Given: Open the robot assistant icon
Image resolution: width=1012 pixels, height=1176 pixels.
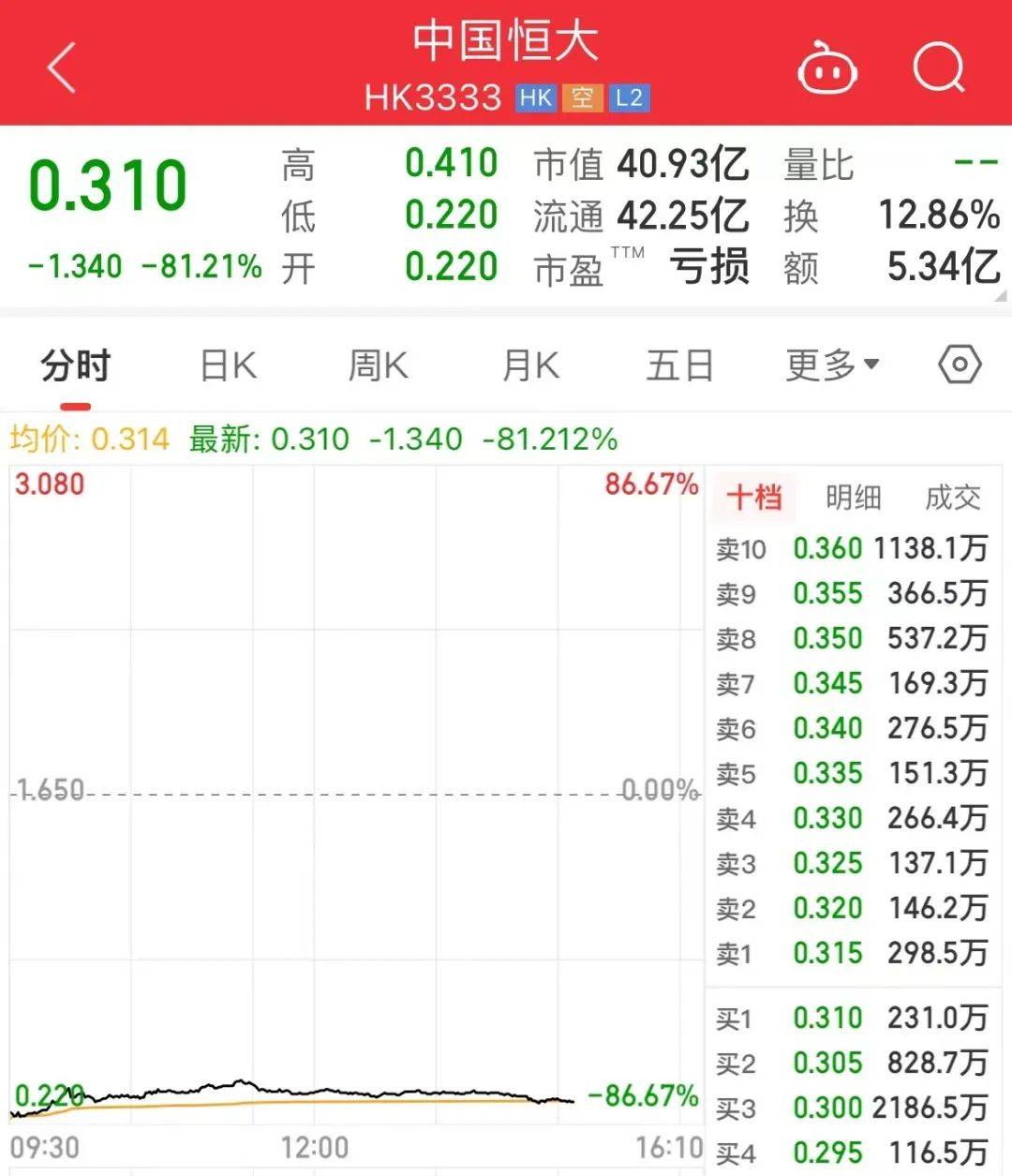Looking at the screenshot, I should pos(827,68).
